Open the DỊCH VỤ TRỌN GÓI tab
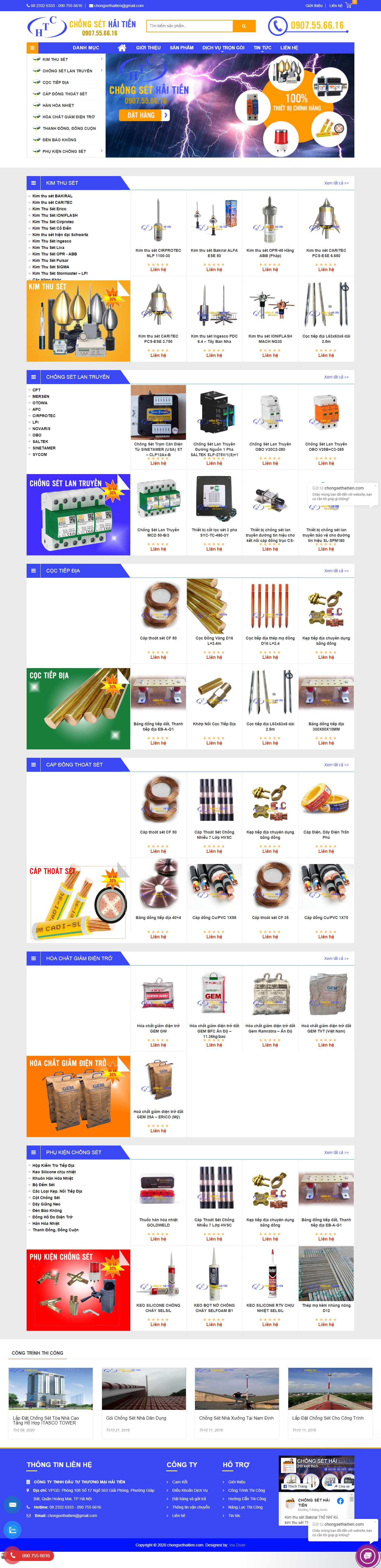Viewport: 381px width, 1568px height. coord(223,47)
